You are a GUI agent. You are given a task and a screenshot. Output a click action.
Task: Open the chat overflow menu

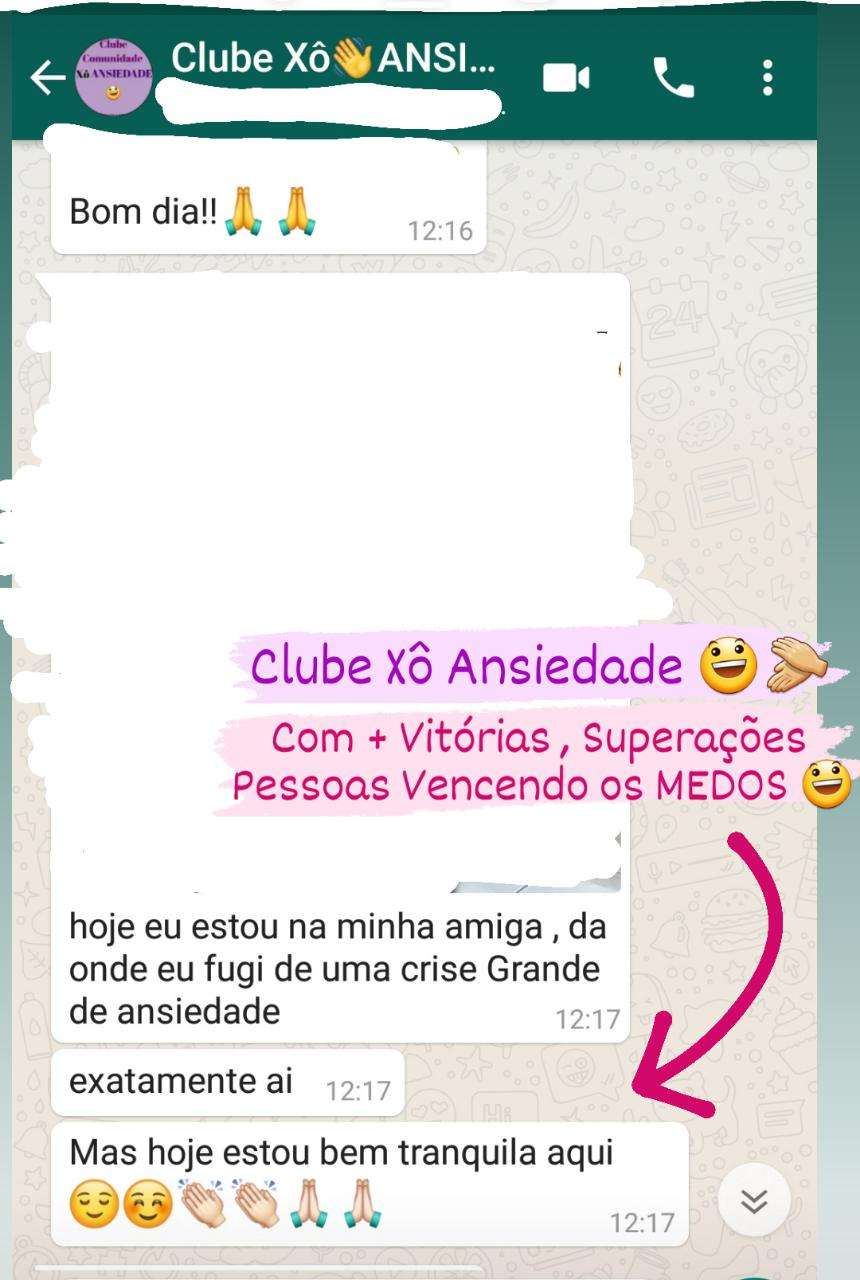coord(768,74)
